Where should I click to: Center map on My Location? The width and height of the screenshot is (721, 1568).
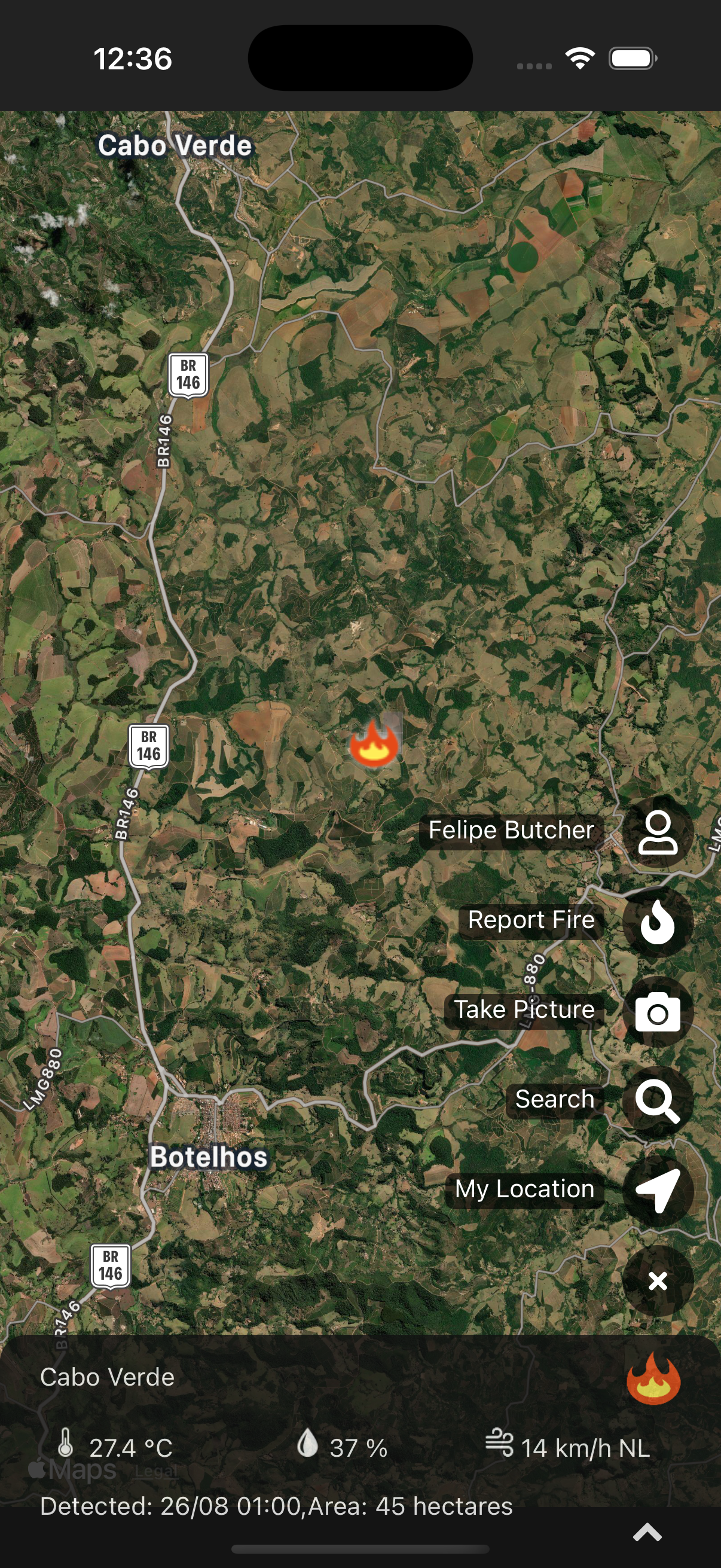(657, 1190)
